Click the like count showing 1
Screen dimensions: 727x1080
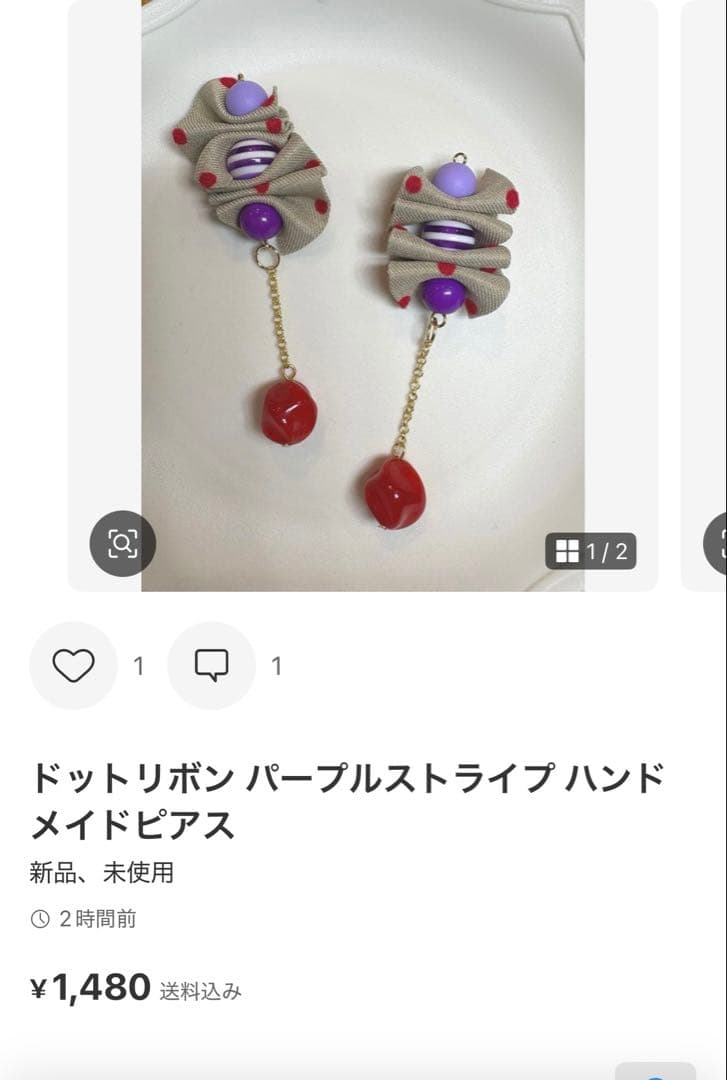point(138,663)
